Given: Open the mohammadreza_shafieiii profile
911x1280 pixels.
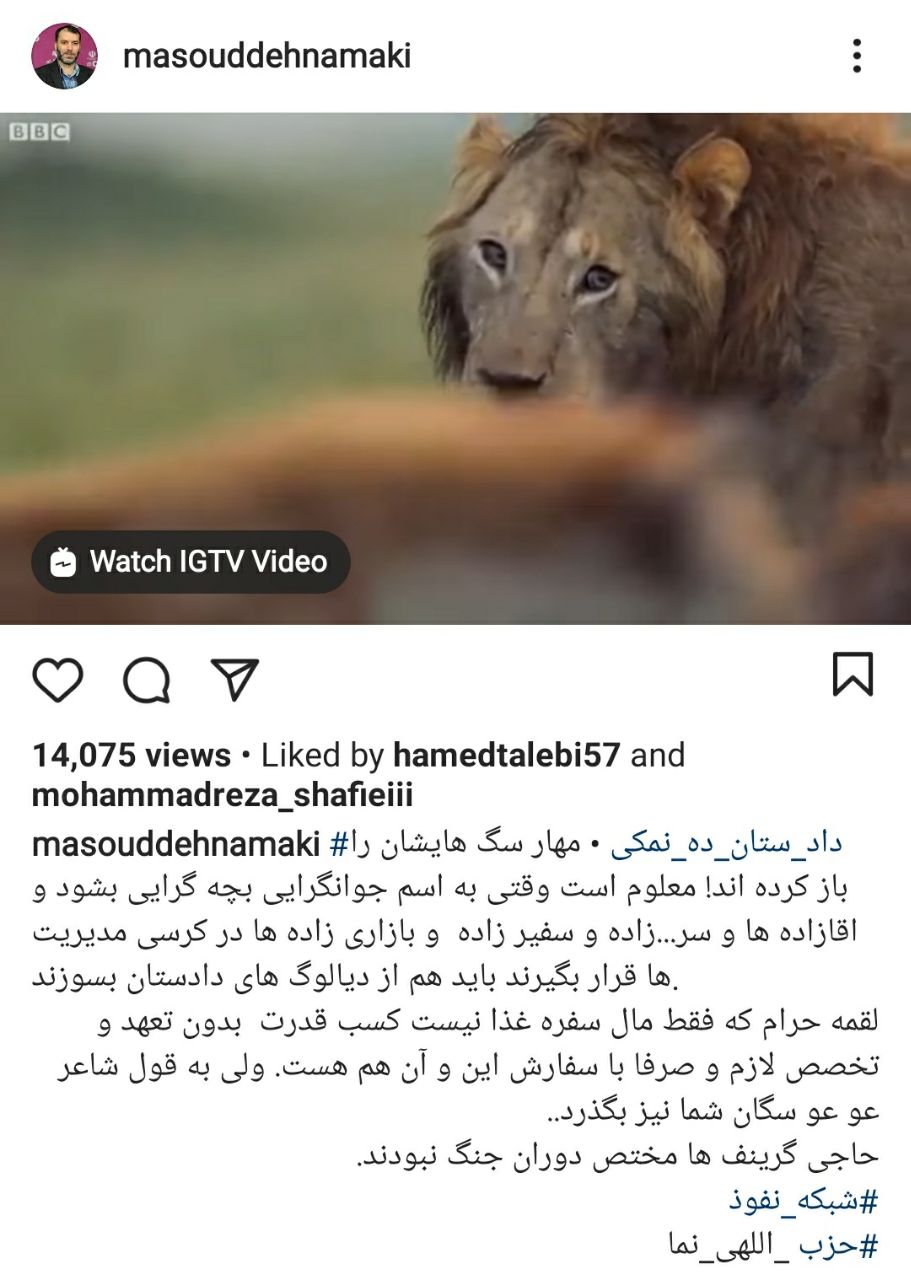Looking at the screenshot, I should (x=222, y=796).
